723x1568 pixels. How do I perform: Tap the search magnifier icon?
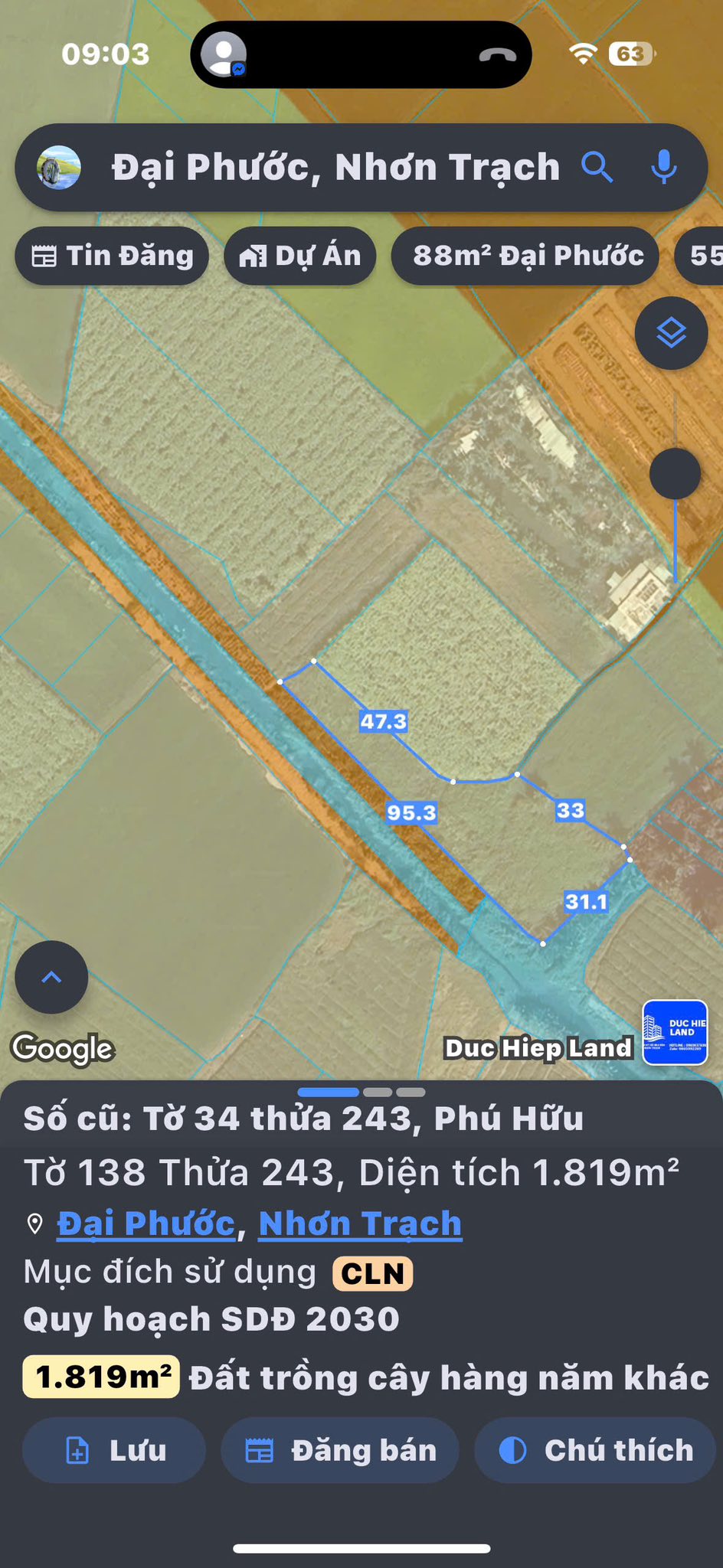(x=598, y=167)
